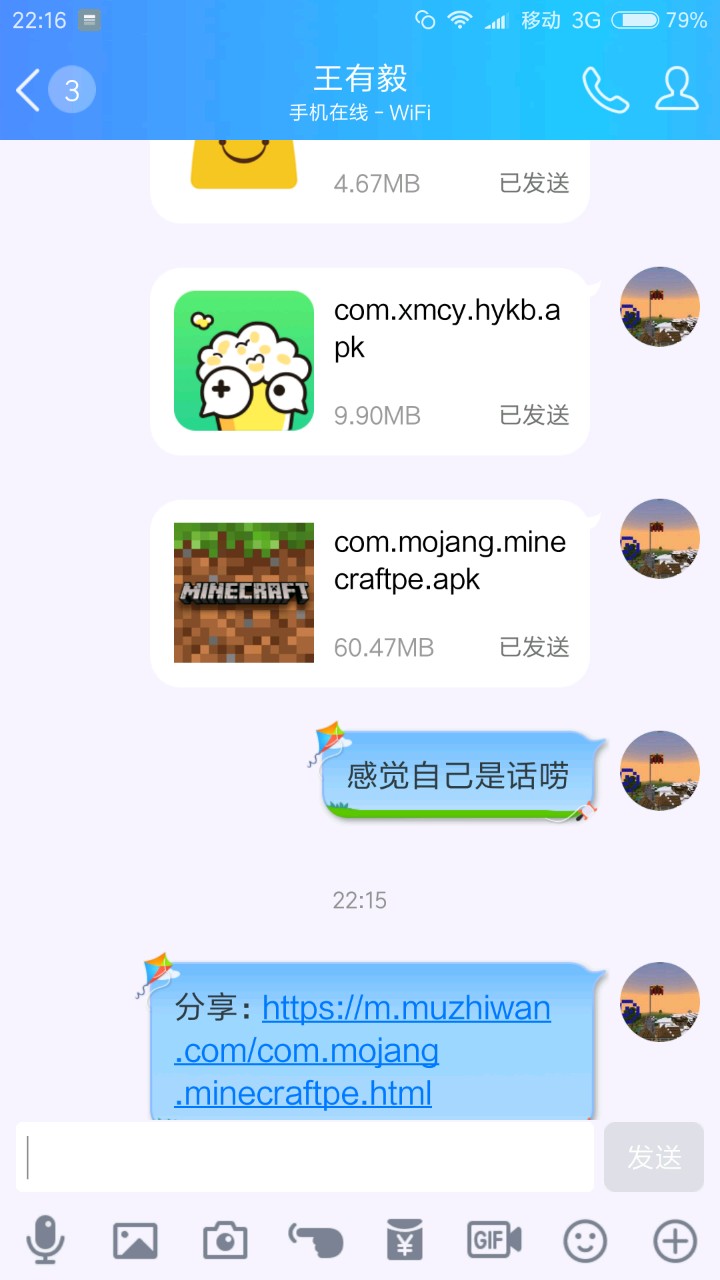Viewport: 720px width, 1280px height.
Task: Send a poke with the pointing hand
Action: [315, 1241]
